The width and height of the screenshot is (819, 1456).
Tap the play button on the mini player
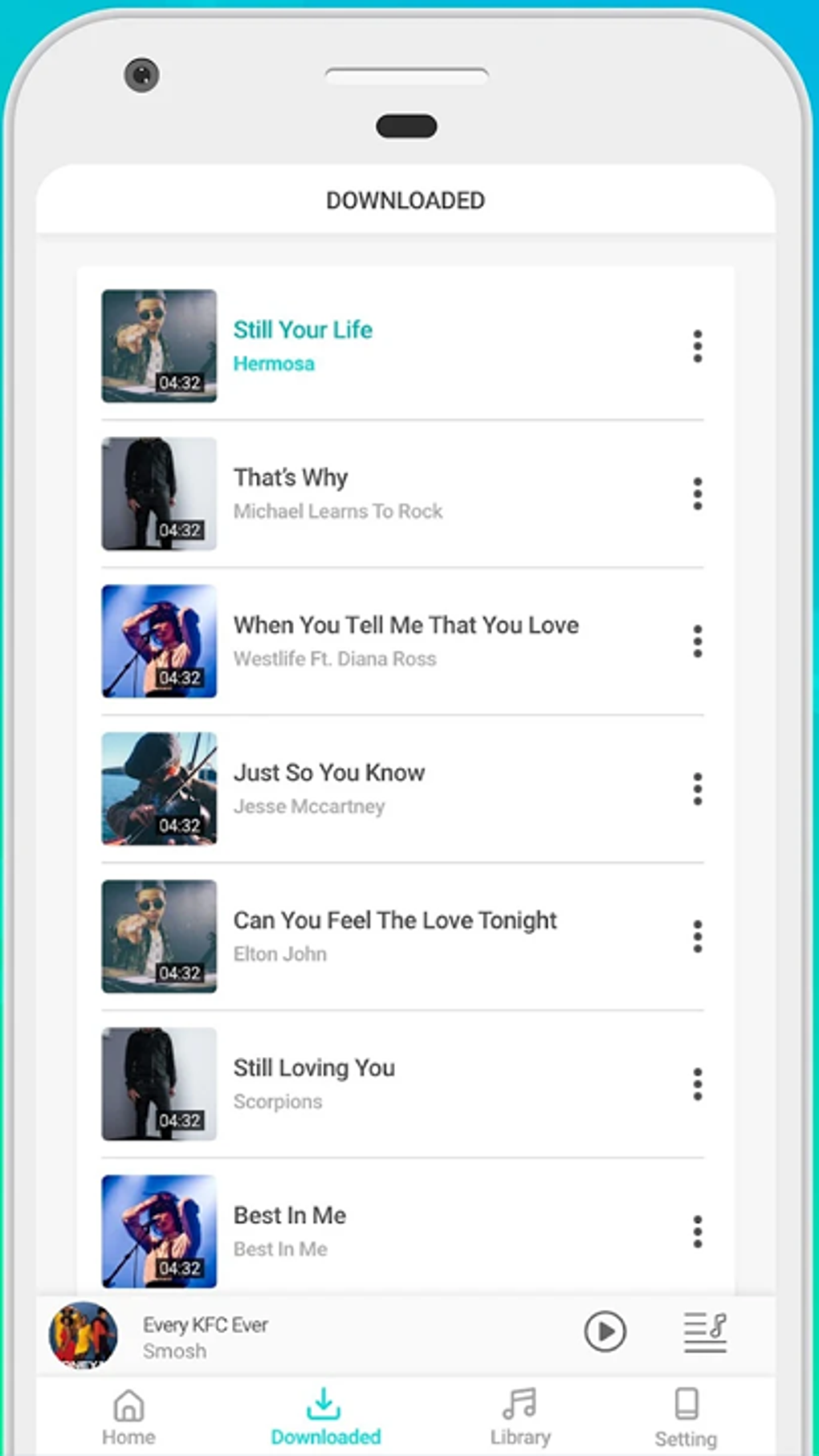pyautogui.click(x=606, y=1331)
